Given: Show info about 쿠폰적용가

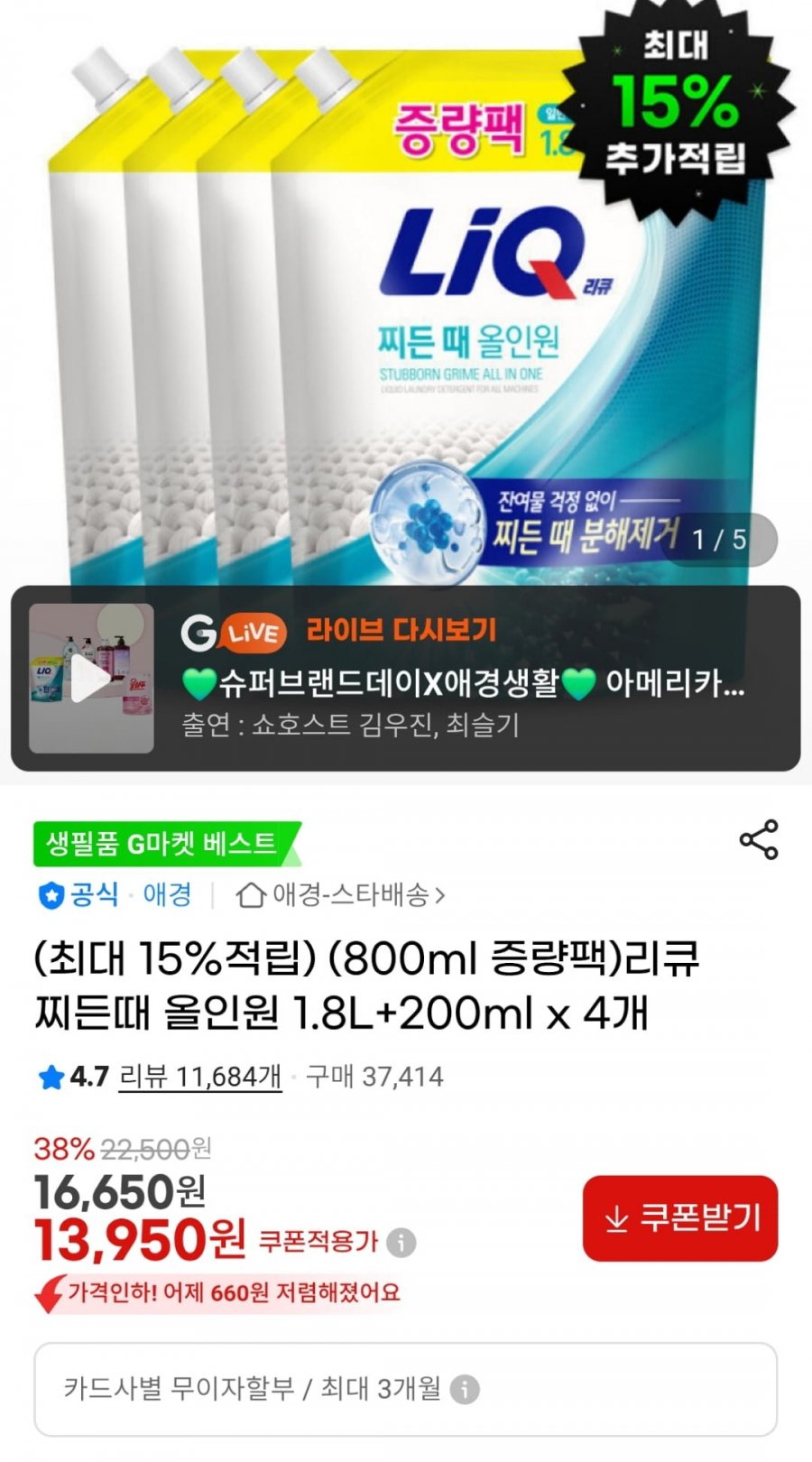Looking at the screenshot, I should [401, 1243].
